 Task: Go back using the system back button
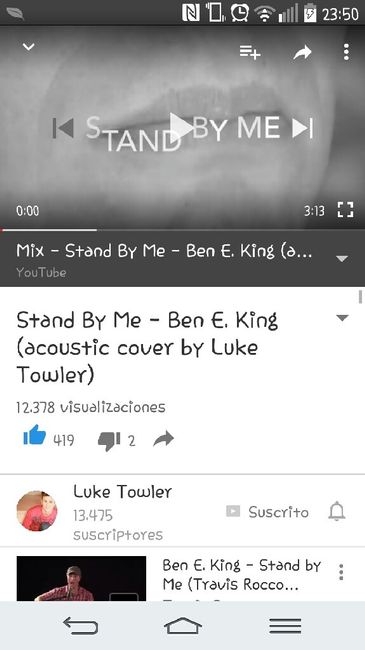tap(80, 626)
